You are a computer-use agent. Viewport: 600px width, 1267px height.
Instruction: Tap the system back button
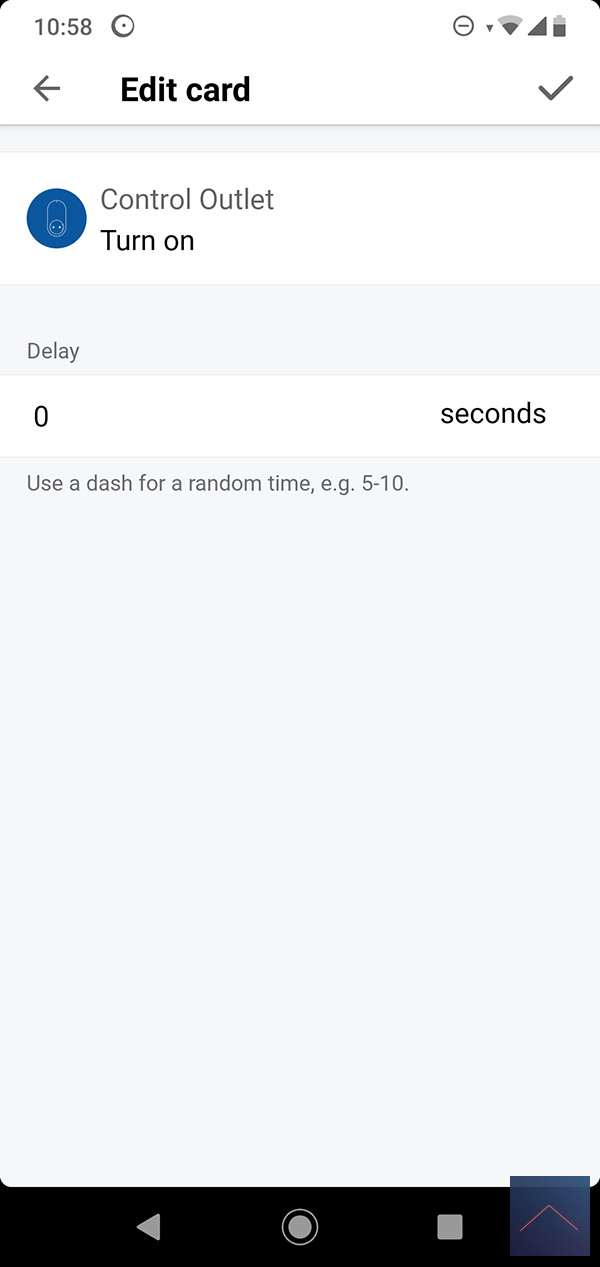(x=149, y=1226)
